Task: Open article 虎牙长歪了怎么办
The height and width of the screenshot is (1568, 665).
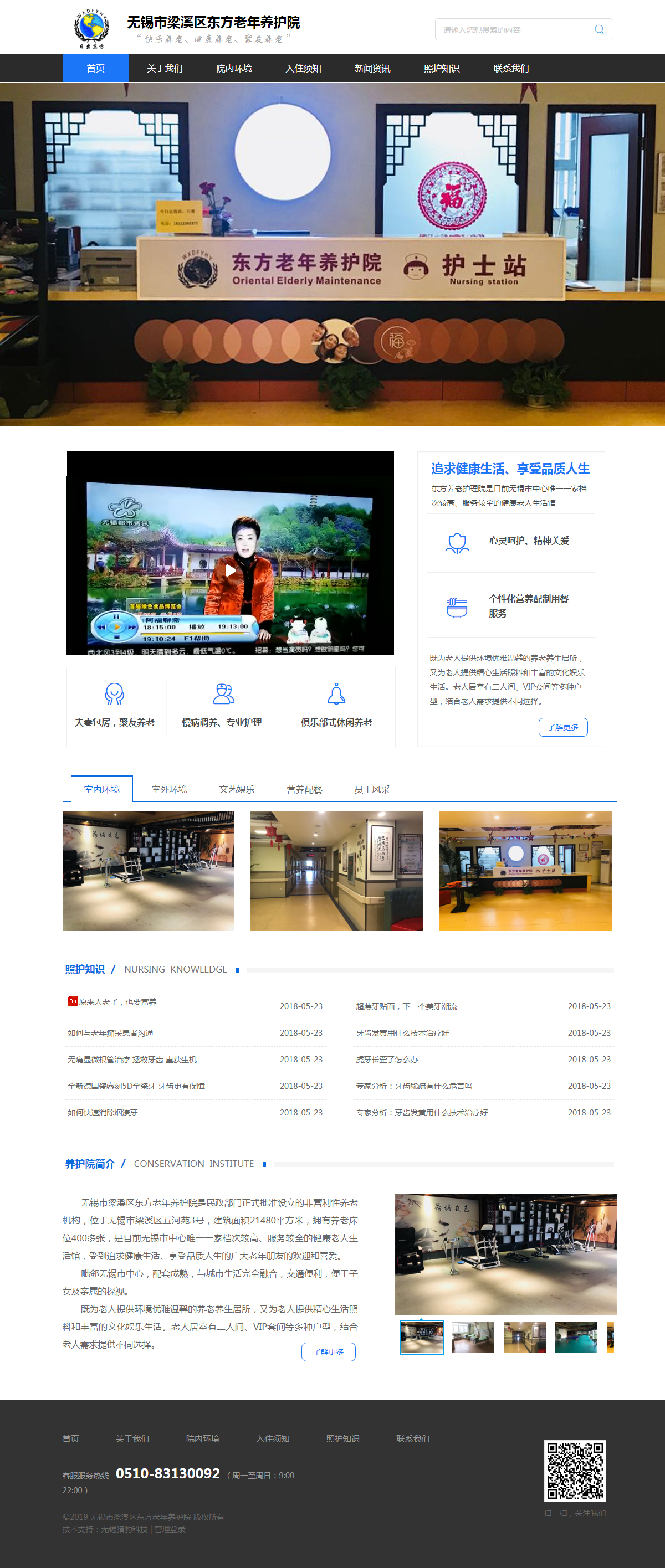Action: click(387, 1059)
